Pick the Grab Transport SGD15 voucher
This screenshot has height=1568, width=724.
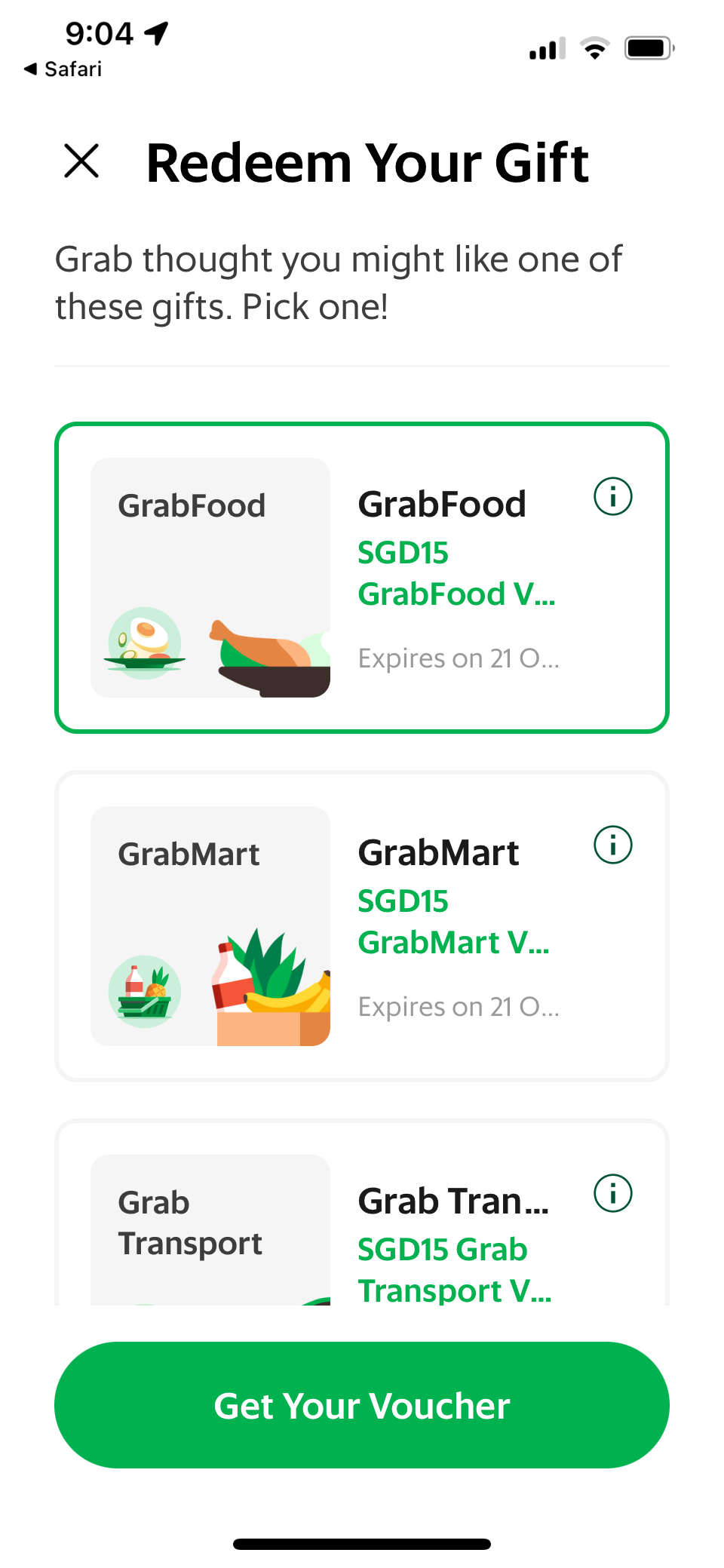[x=360, y=1229]
